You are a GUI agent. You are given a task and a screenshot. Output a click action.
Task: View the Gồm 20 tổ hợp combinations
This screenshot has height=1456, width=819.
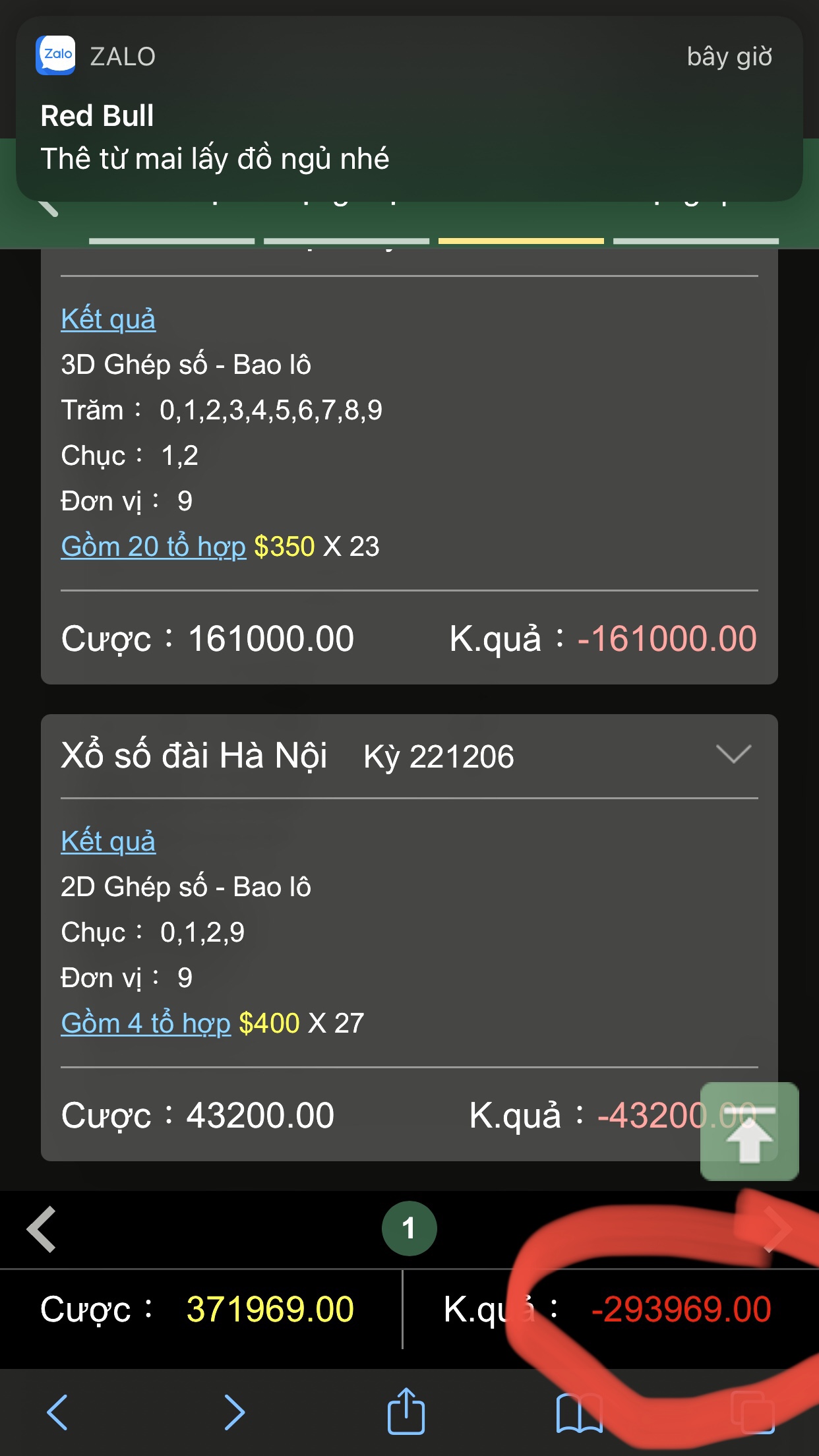pos(153,547)
